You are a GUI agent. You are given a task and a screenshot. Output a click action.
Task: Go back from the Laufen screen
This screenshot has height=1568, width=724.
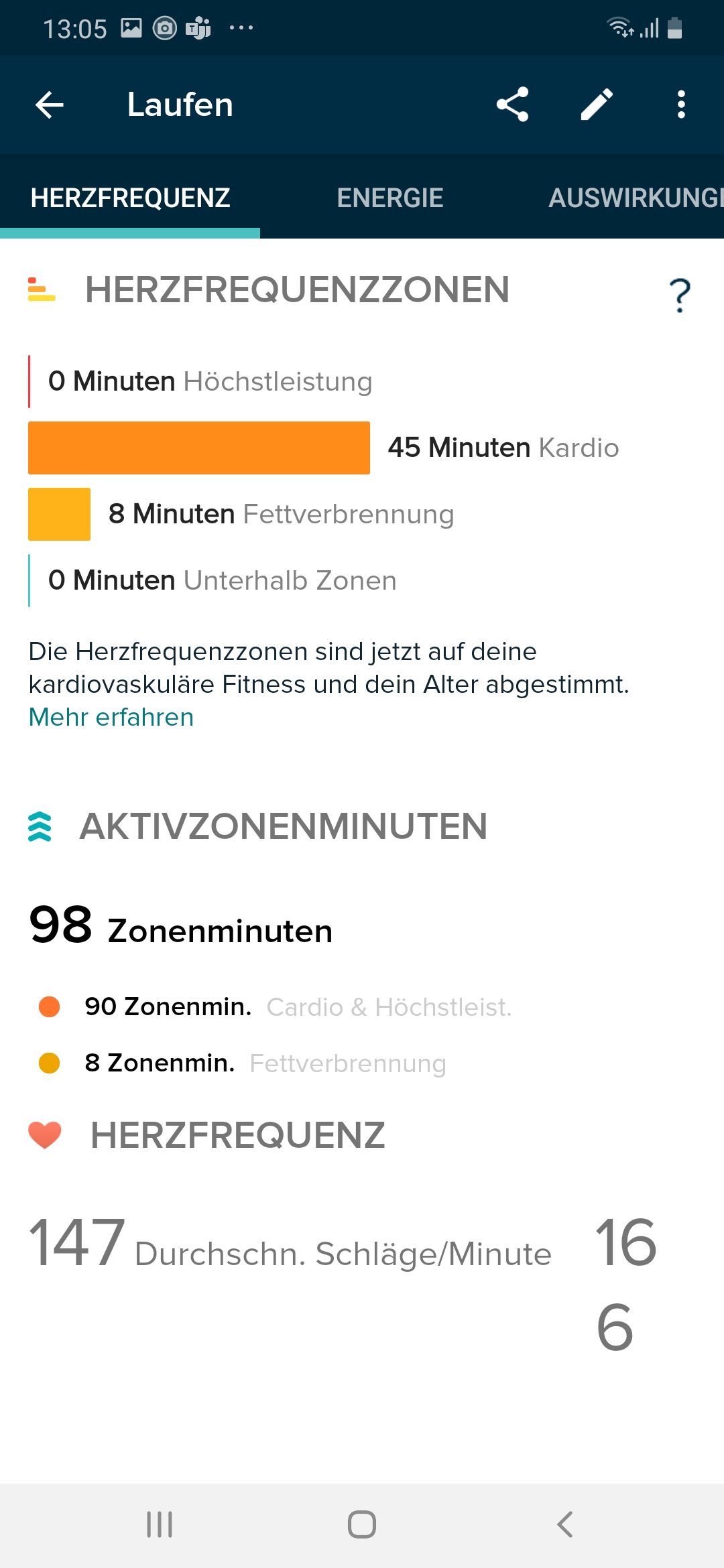(50, 105)
